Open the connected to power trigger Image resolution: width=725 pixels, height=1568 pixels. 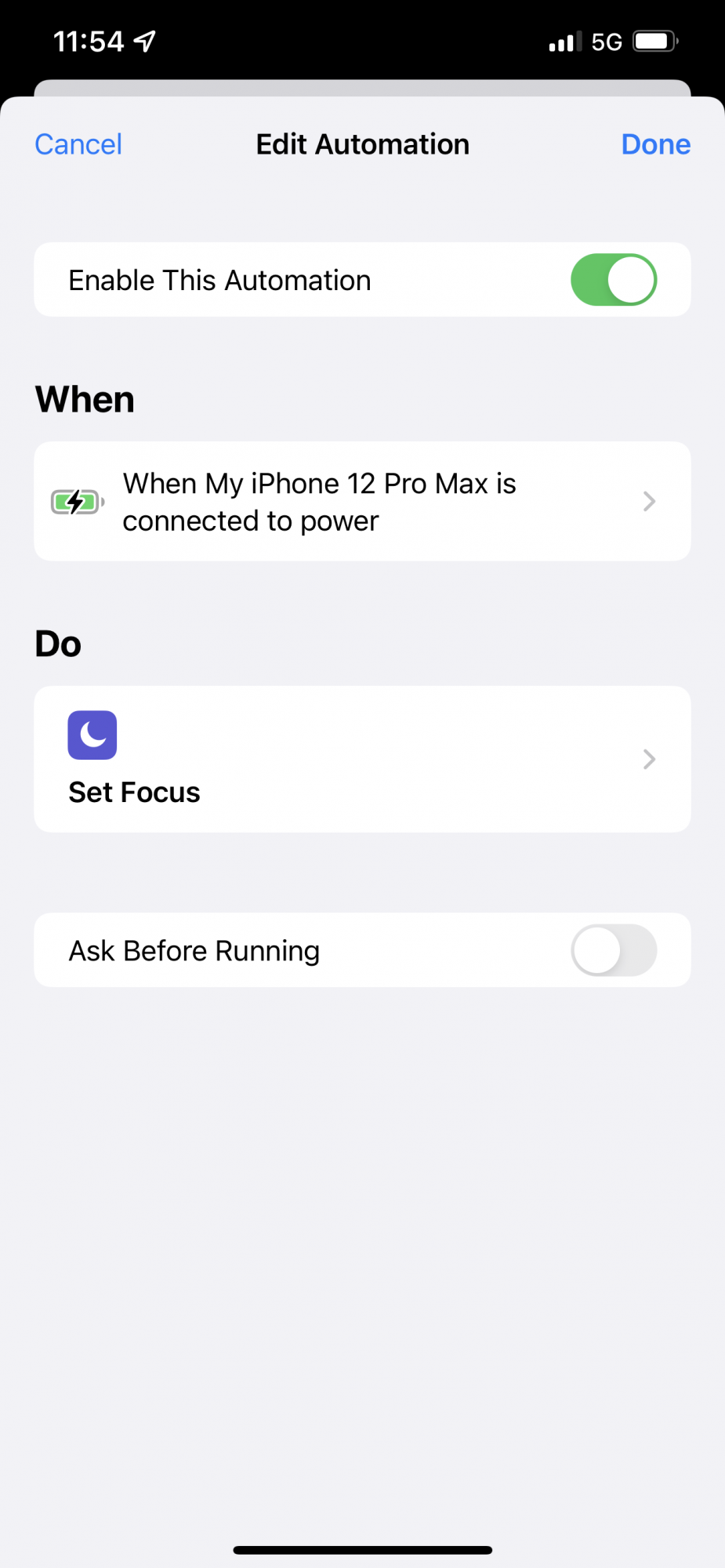(x=362, y=502)
